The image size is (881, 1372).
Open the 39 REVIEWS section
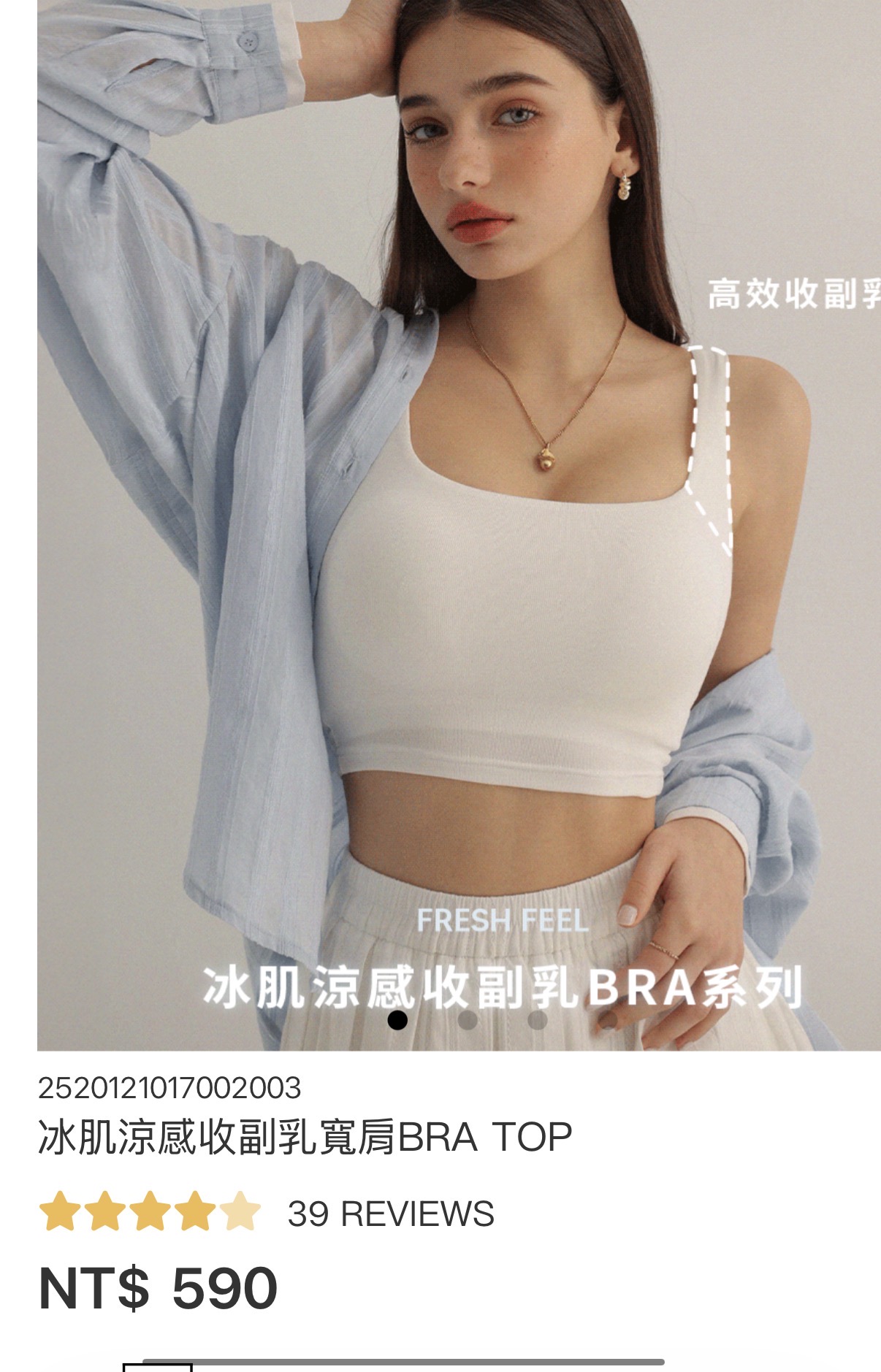click(390, 1214)
